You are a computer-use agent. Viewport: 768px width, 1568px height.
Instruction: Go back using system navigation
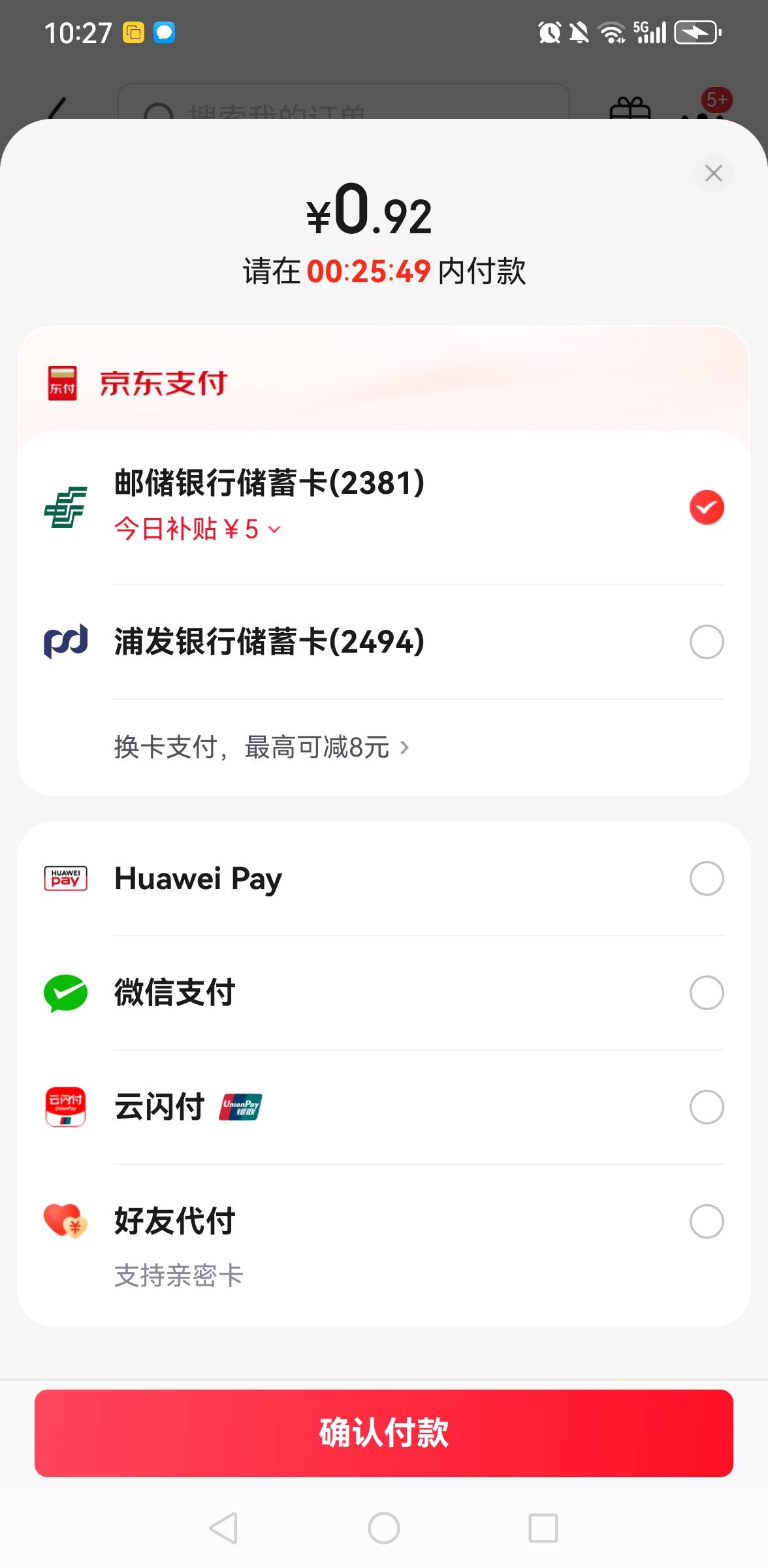(x=223, y=1528)
